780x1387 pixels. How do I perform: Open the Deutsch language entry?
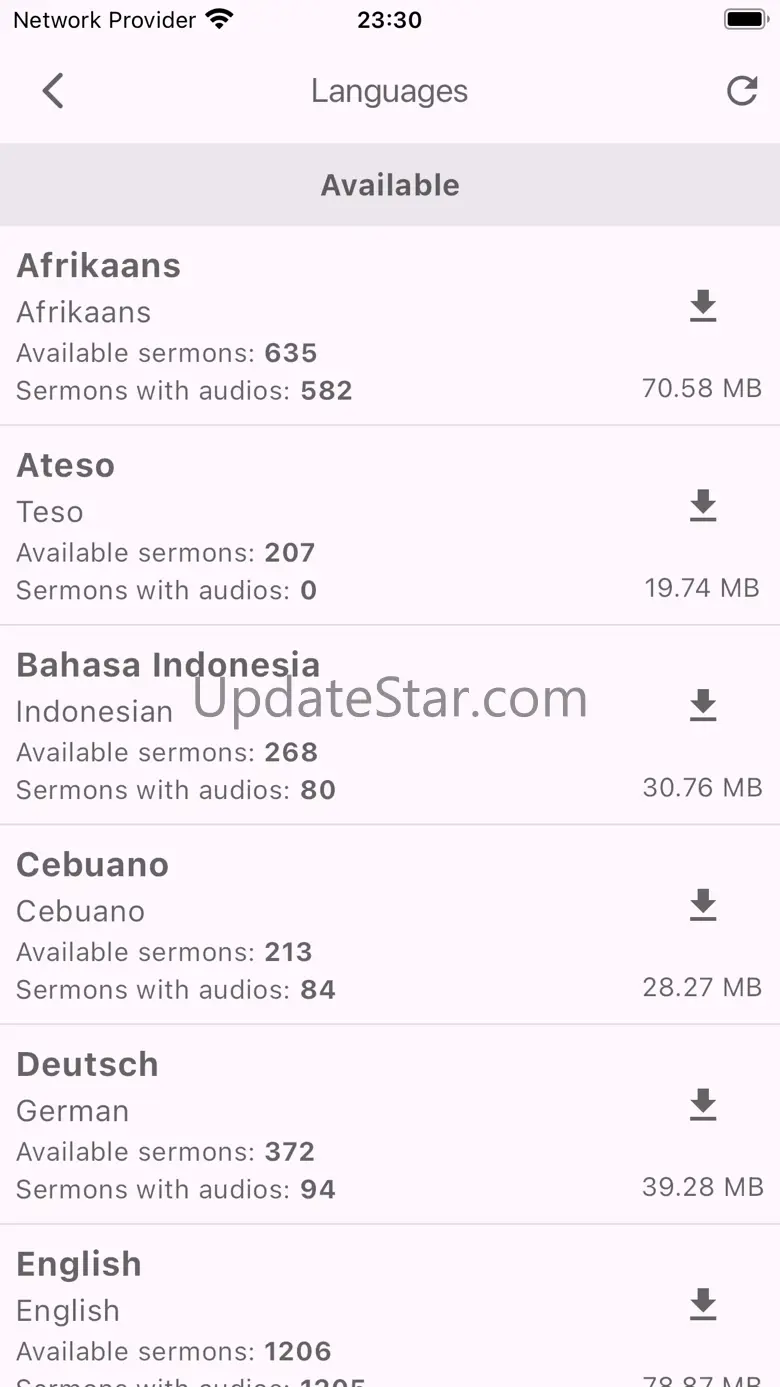click(300, 1125)
